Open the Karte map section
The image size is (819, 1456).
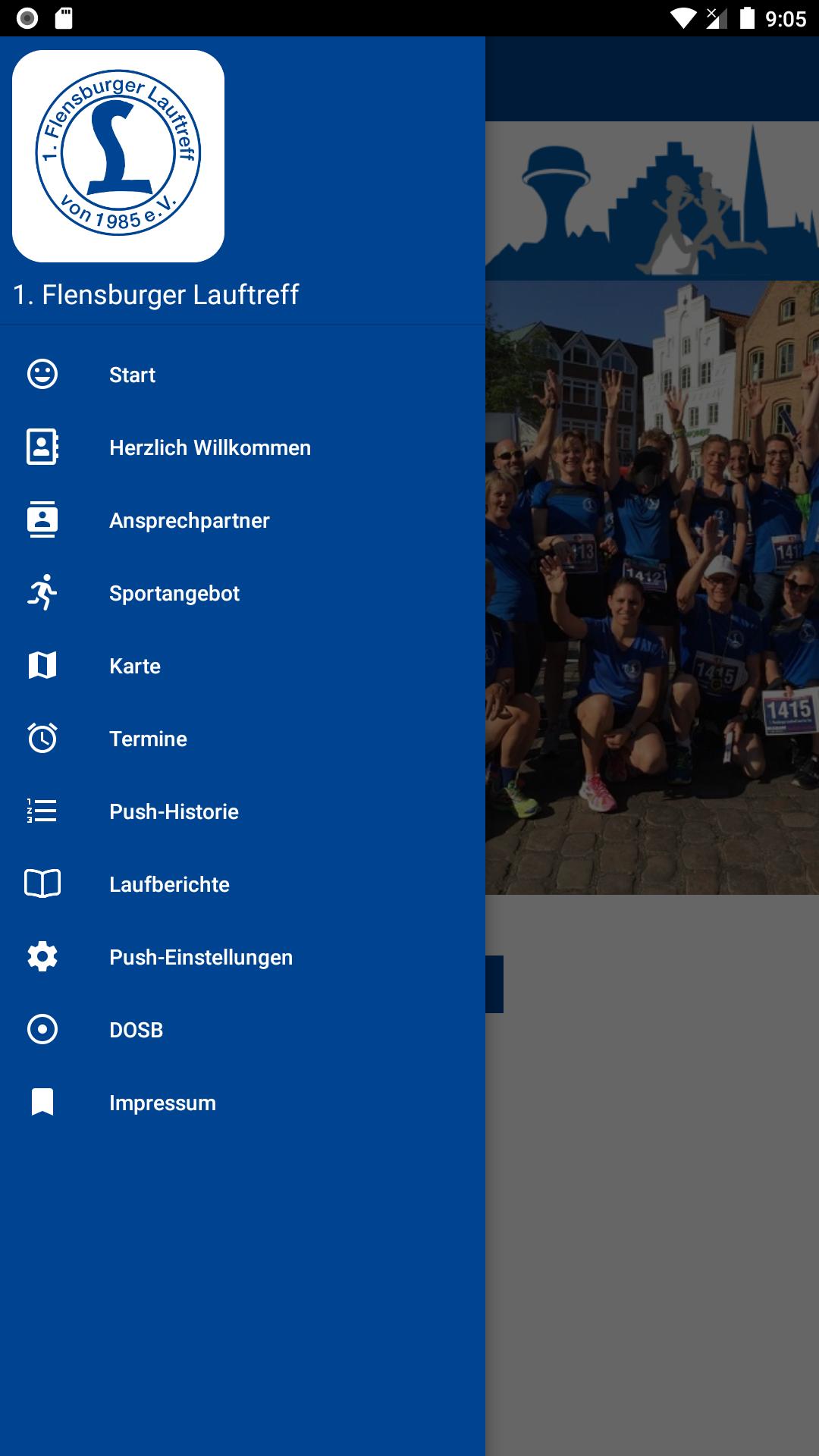click(243, 666)
